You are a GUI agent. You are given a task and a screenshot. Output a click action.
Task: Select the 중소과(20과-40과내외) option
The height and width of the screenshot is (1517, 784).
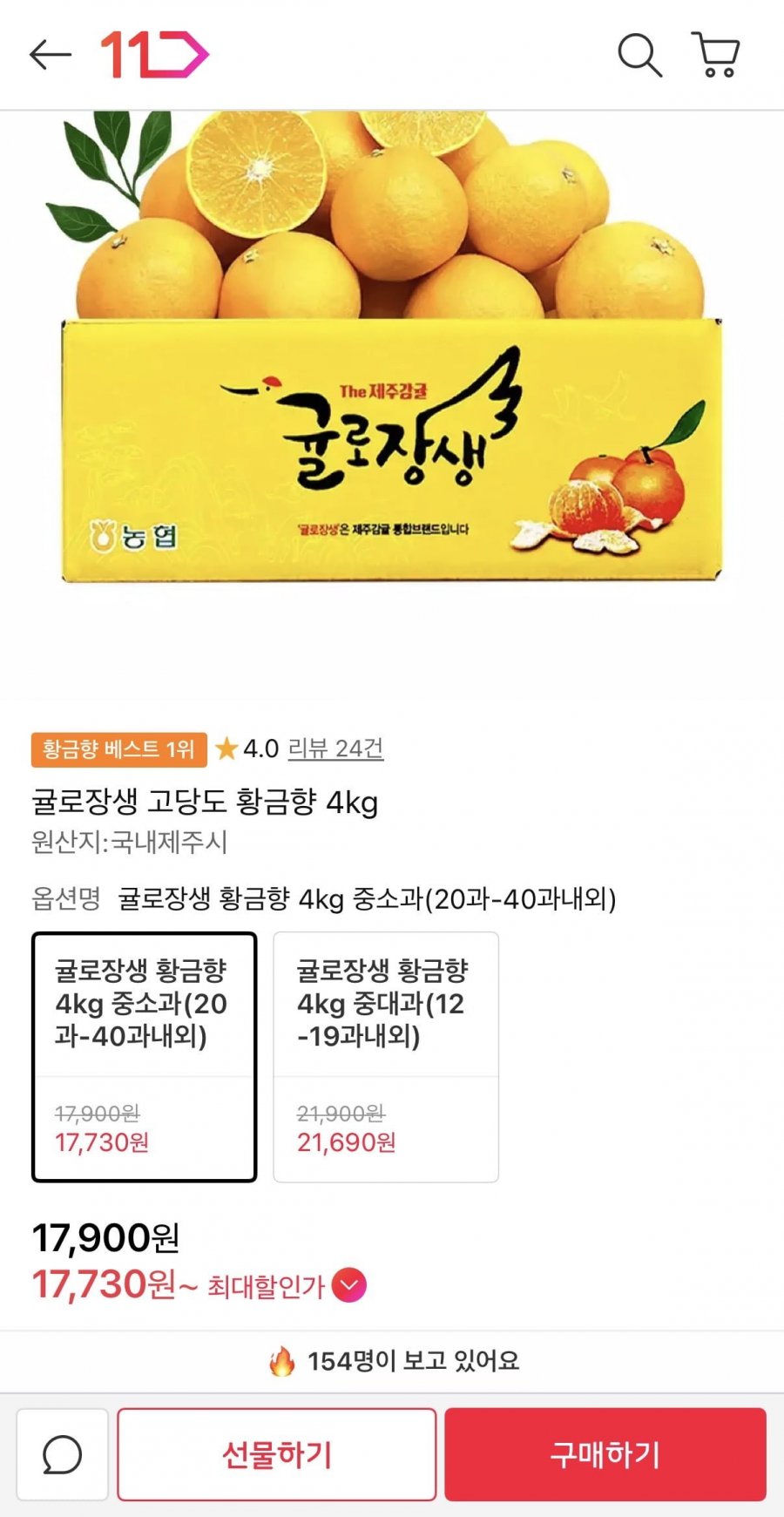pyautogui.click(x=145, y=1057)
